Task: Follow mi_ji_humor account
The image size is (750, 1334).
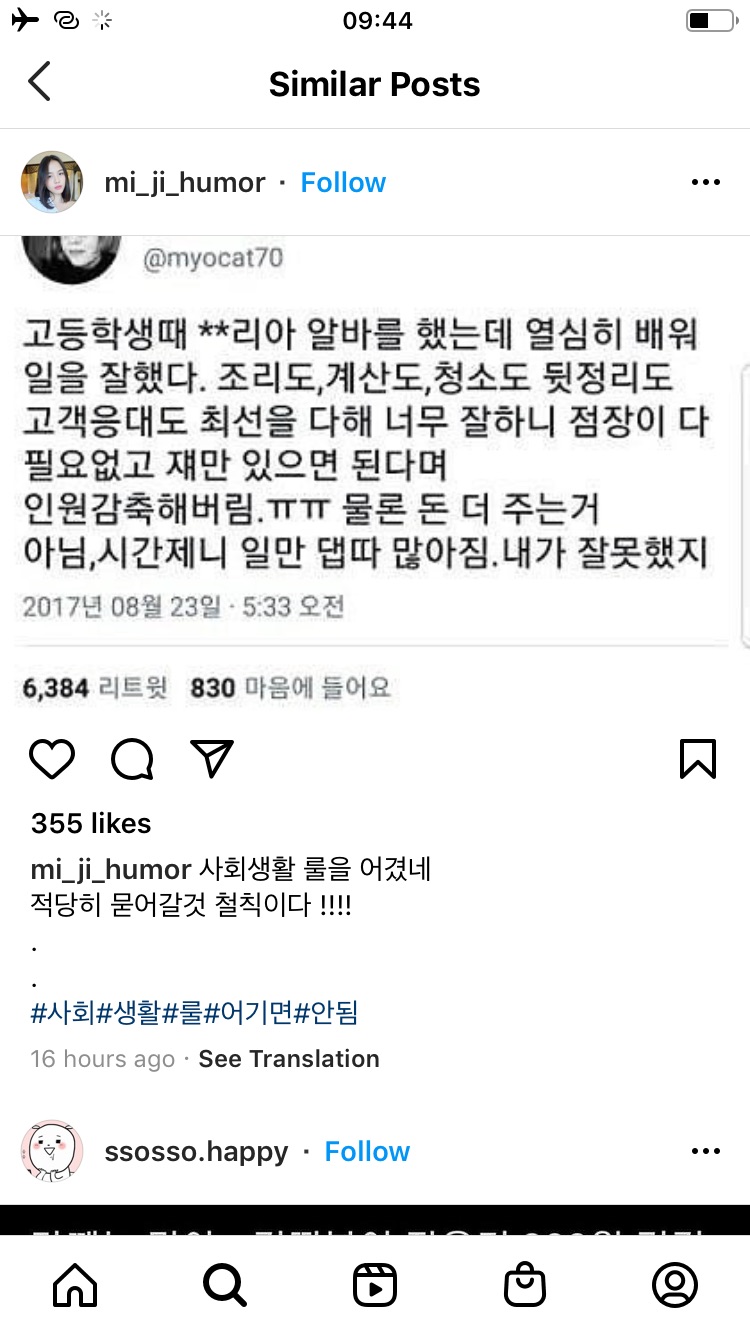Action: (343, 182)
